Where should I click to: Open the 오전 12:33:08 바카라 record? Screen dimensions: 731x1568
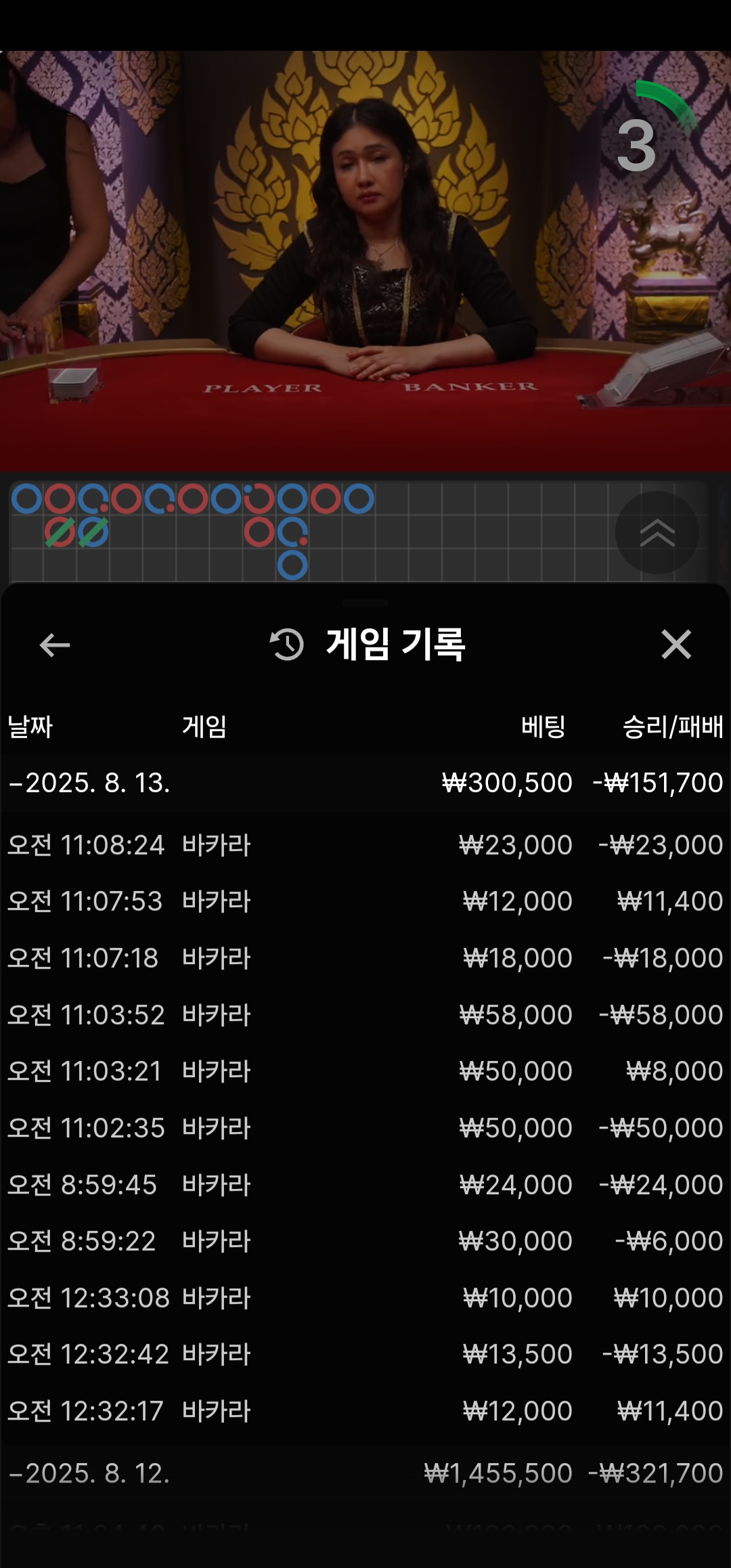365,1298
